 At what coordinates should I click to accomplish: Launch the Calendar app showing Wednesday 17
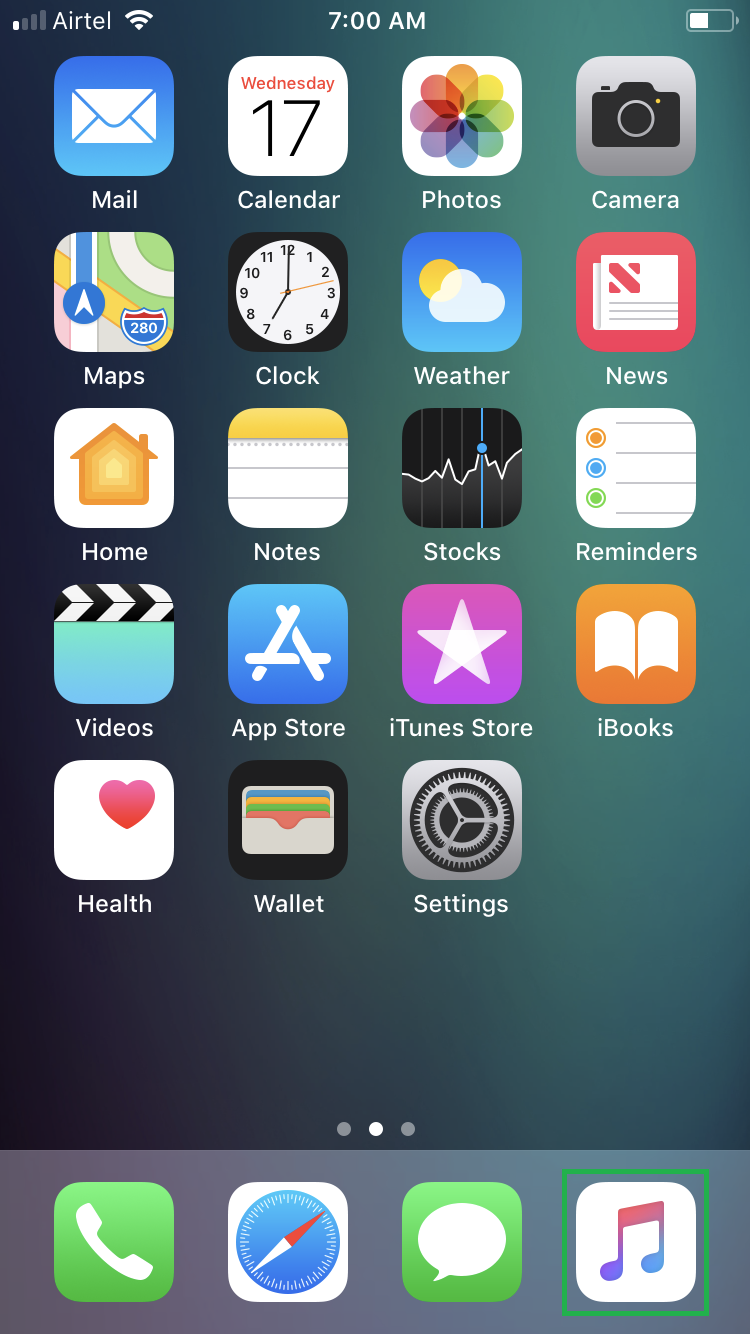coord(288,116)
